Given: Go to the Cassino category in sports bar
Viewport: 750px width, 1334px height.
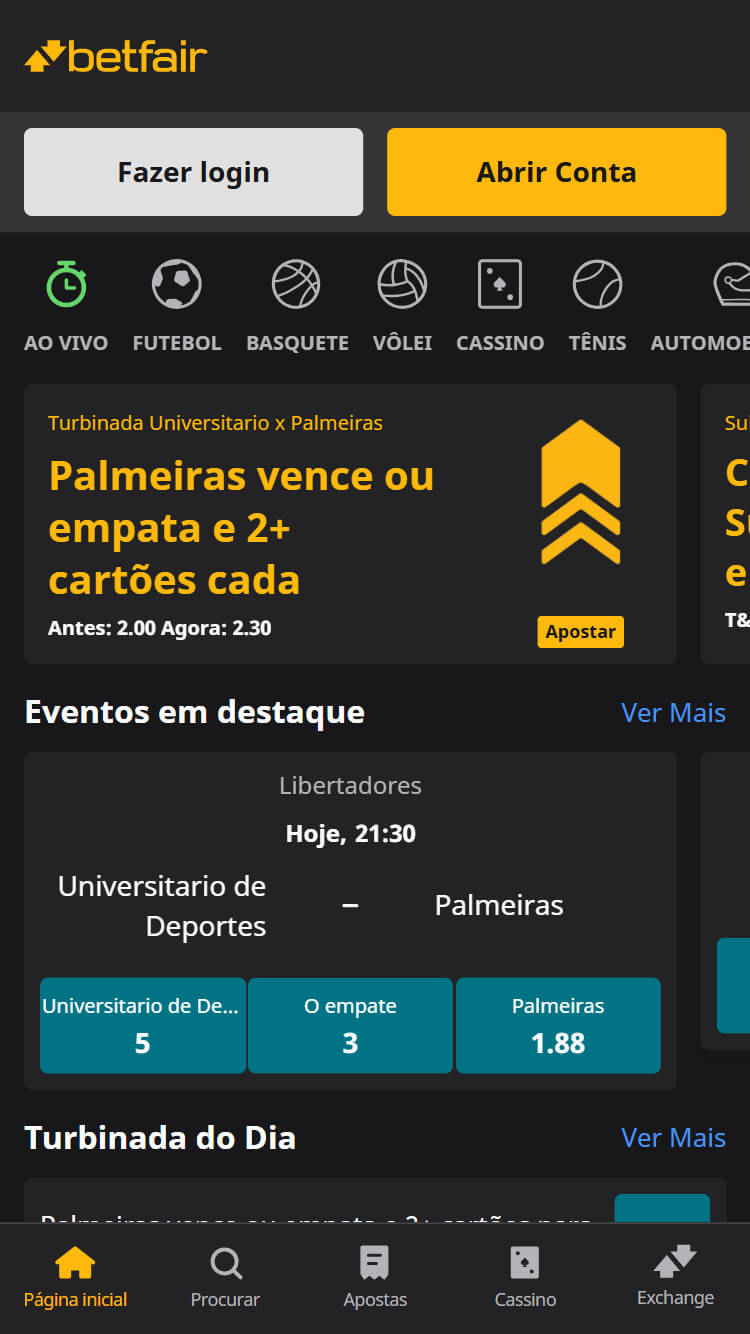Looking at the screenshot, I should pyautogui.click(x=500, y=306).
